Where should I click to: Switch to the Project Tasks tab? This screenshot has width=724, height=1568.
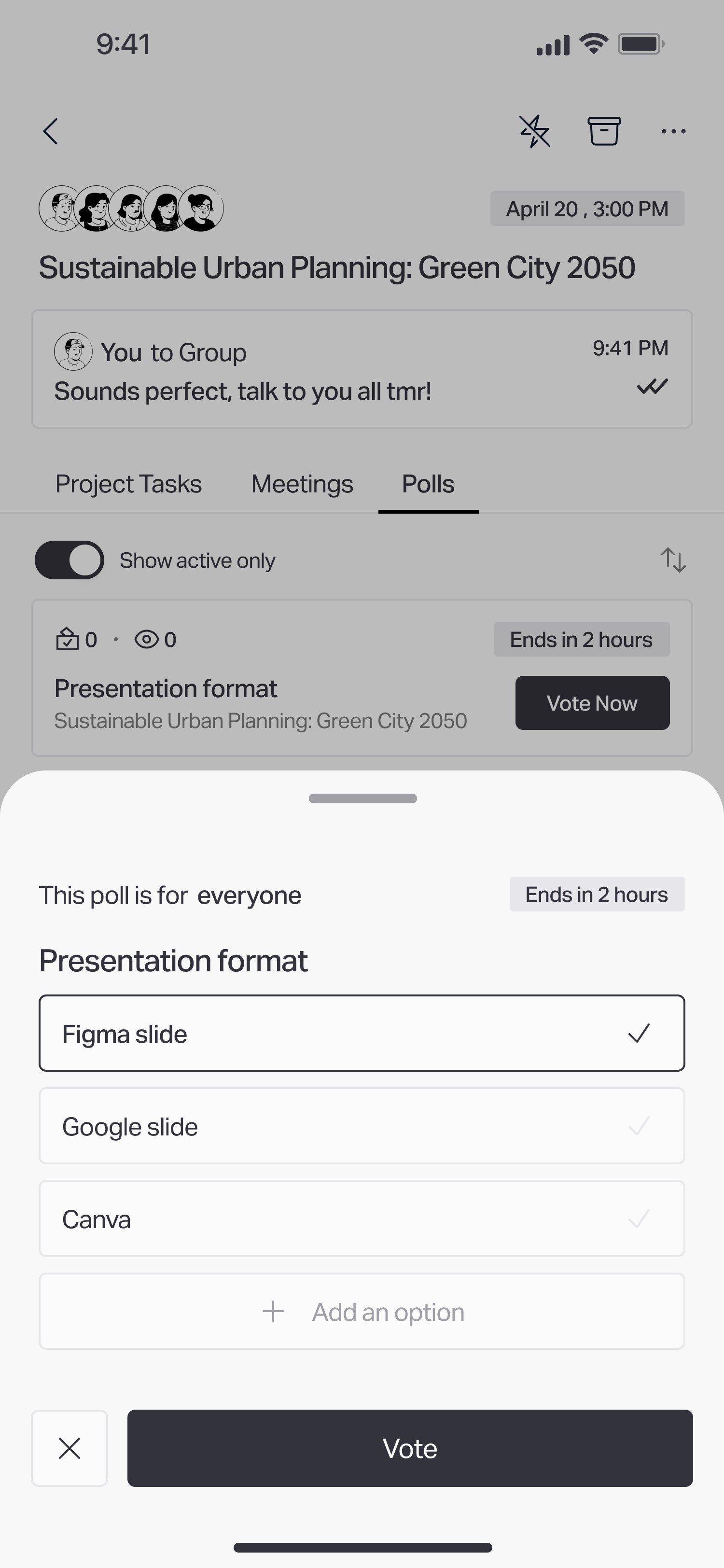[x=128, y=485]
